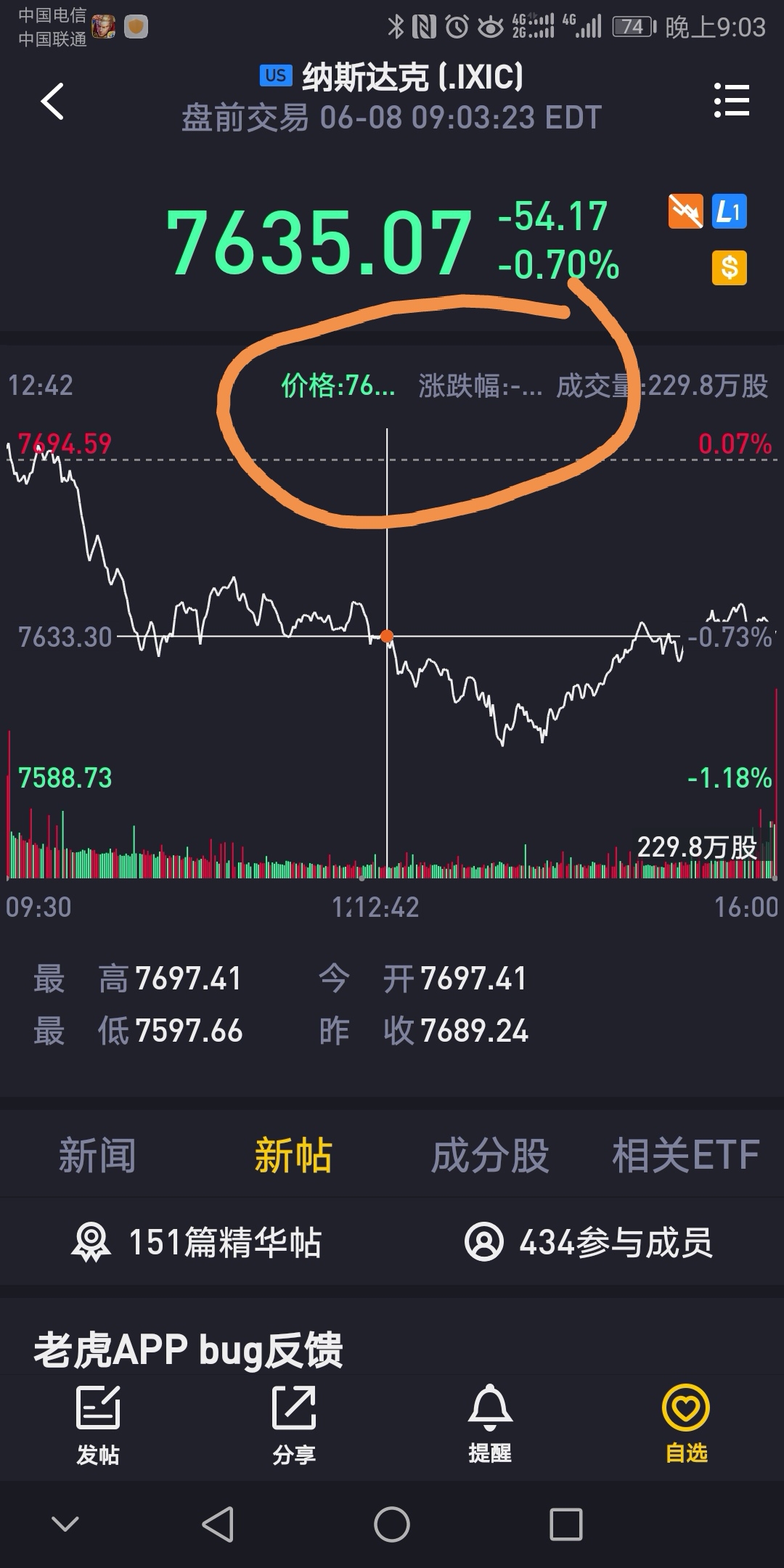The image size is (784, 1568).
Task: Open the list menu icon at top right
Action: coord(731,100)
